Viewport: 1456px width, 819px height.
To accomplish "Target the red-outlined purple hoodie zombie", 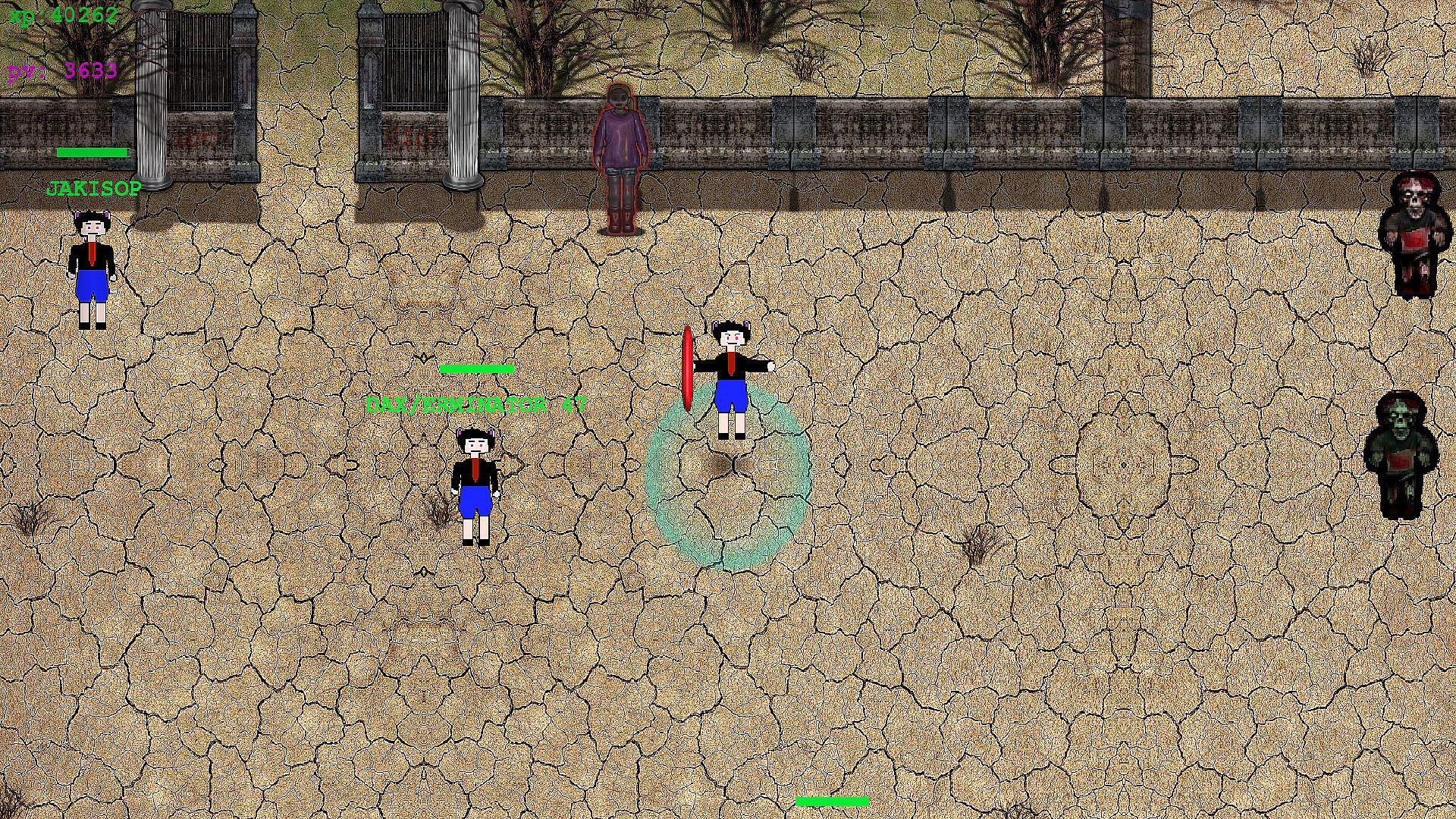I will pos(621,159).
